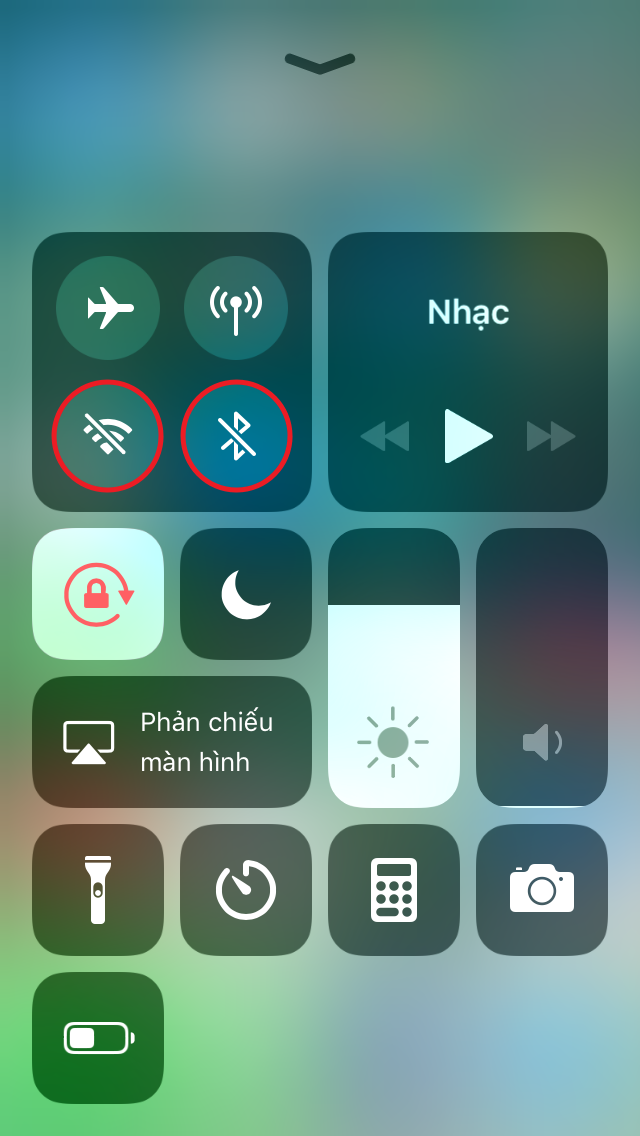640x1136 pixels.
Task: Tap the brightness slider
Action: pos(394,668)
